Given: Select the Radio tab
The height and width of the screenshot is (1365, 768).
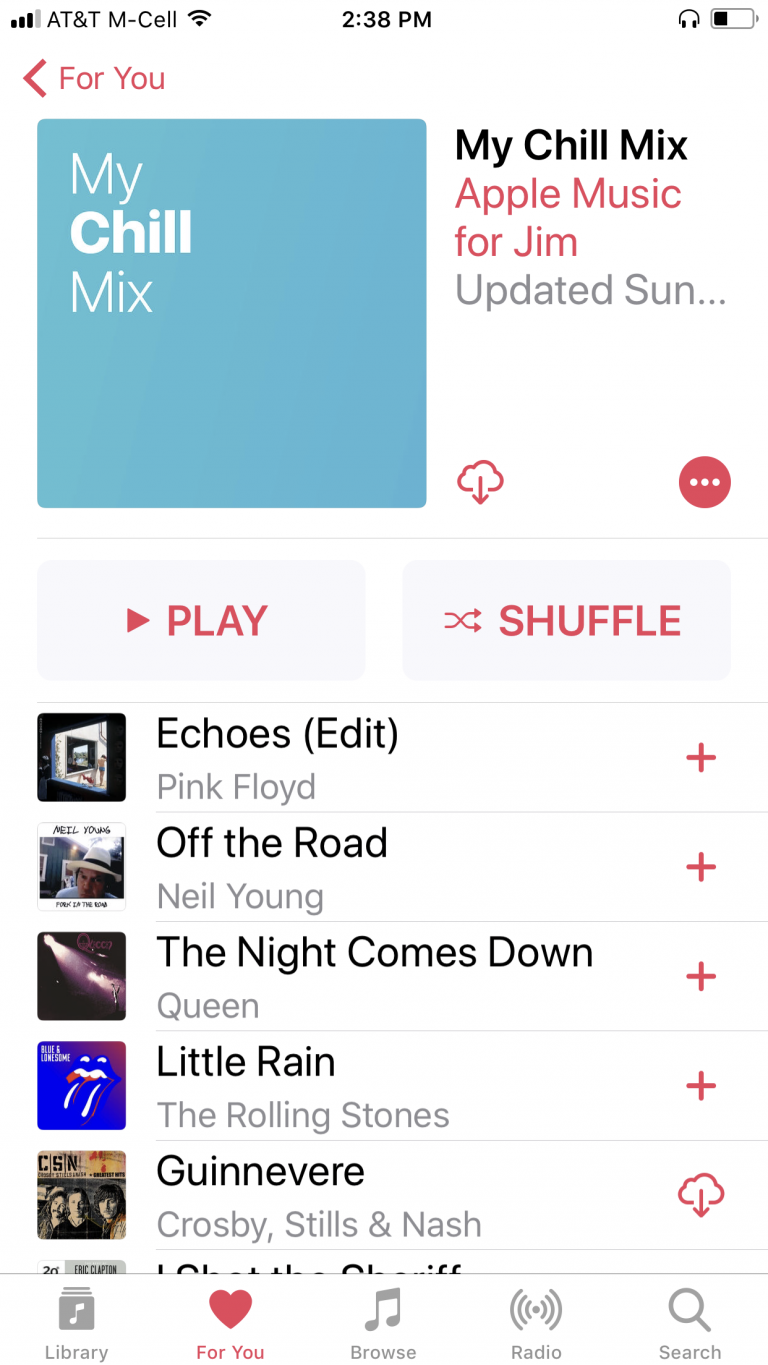Looking at the screenshot, I should point(536,1320).
